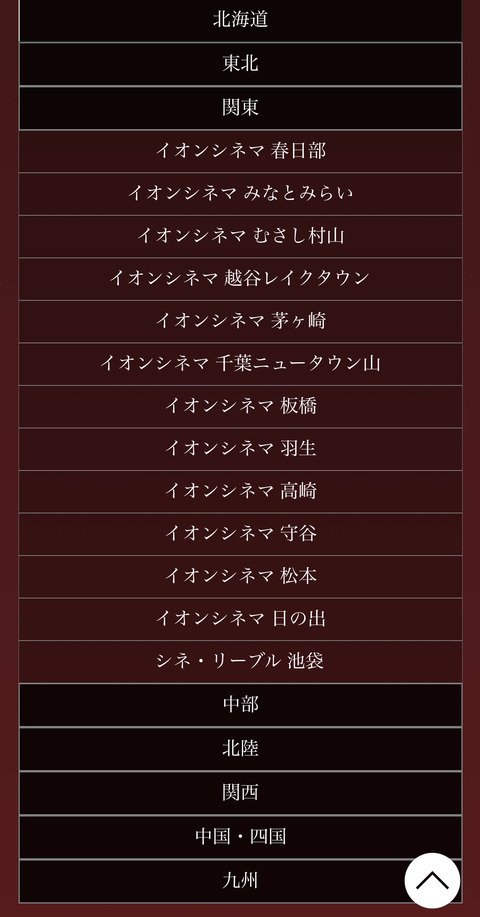Open イオンシネマ 日の出

coord(240,619)
